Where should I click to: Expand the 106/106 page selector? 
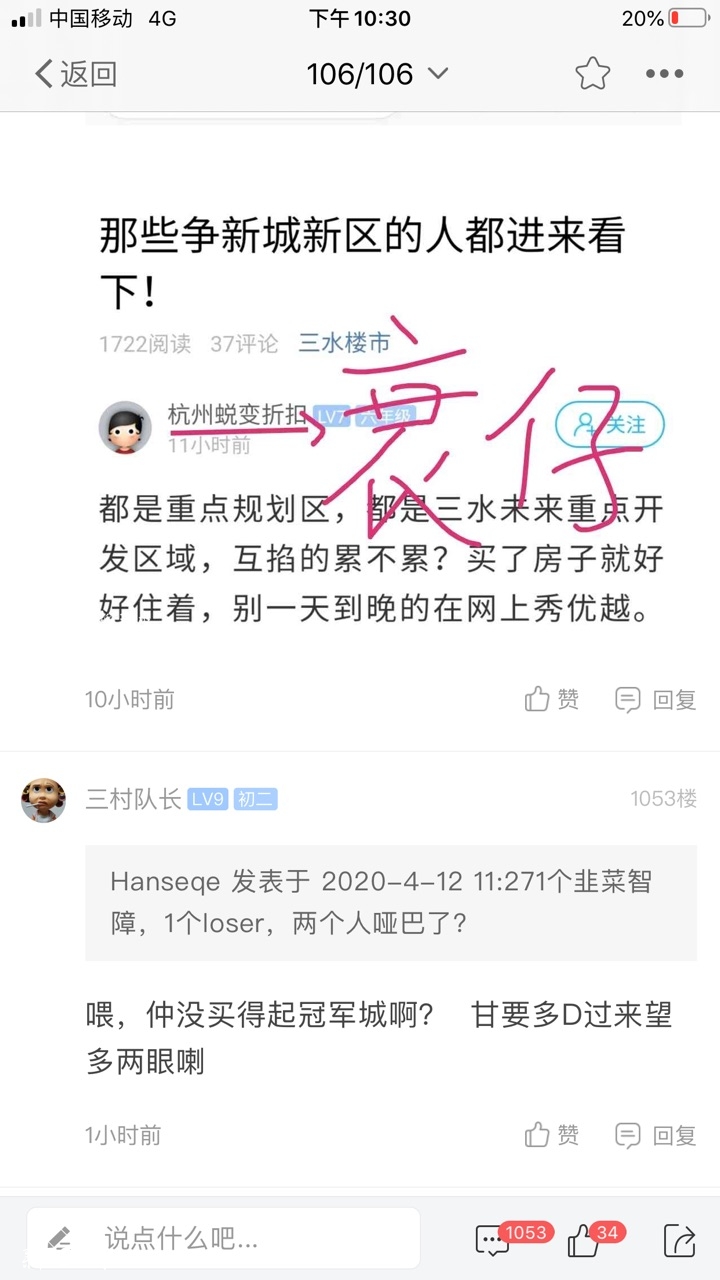pos(377,74)
